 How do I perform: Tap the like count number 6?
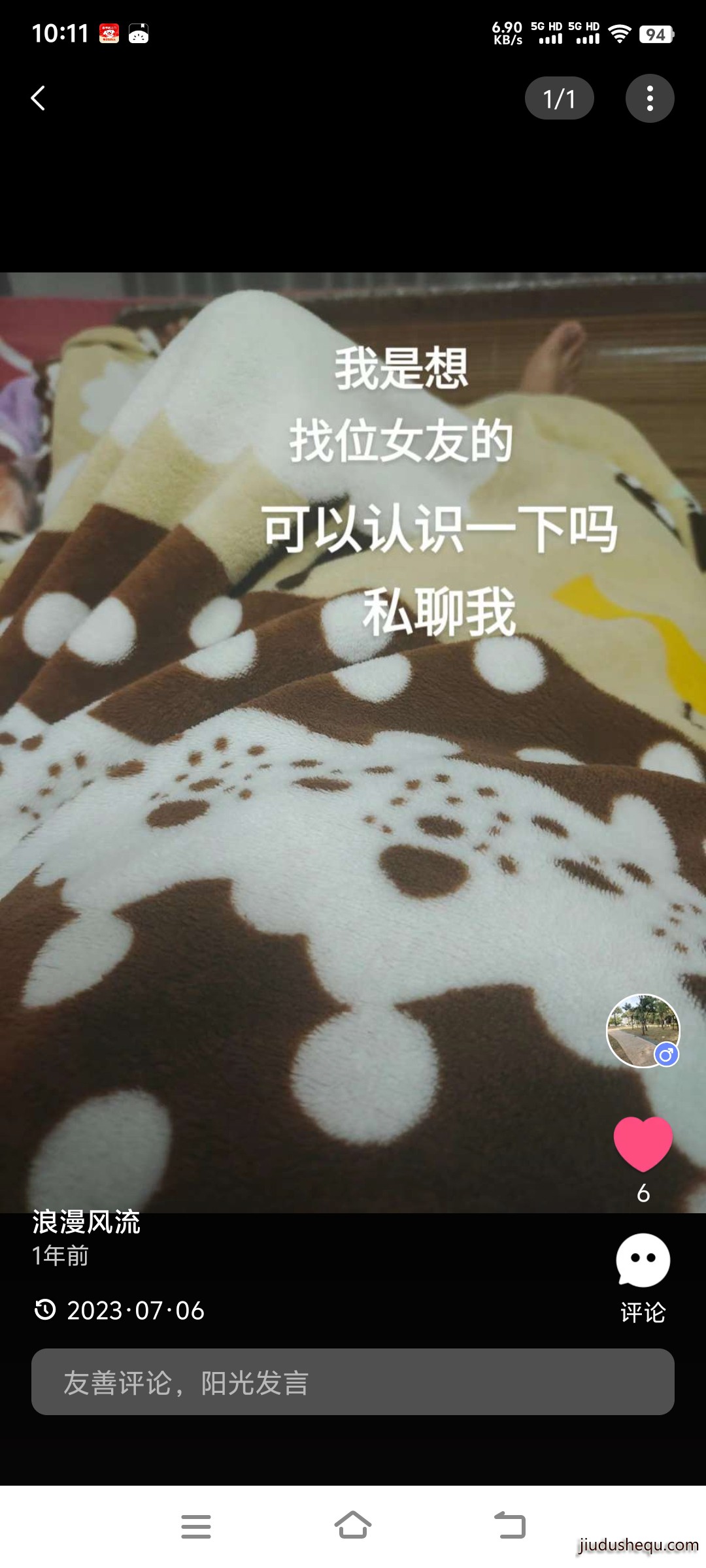(x=644, y=1189)
